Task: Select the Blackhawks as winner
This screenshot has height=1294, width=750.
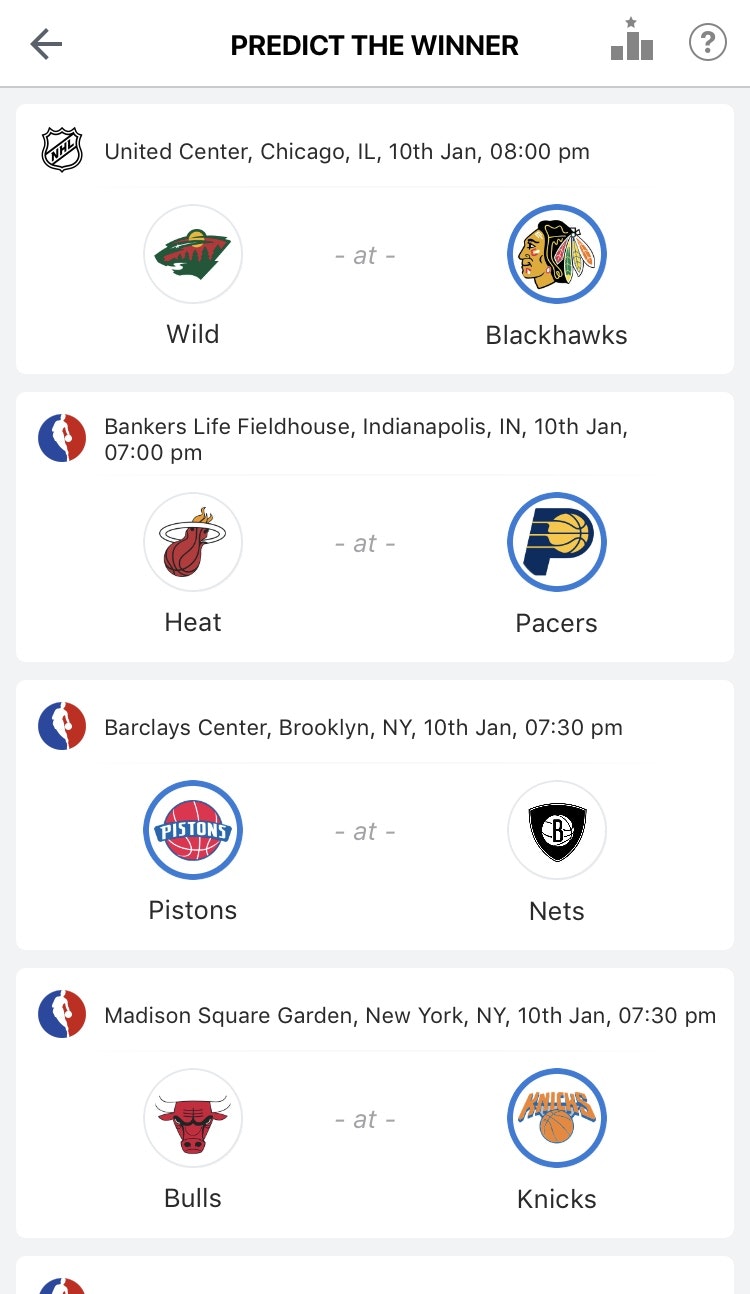Action: click(557, 254)
